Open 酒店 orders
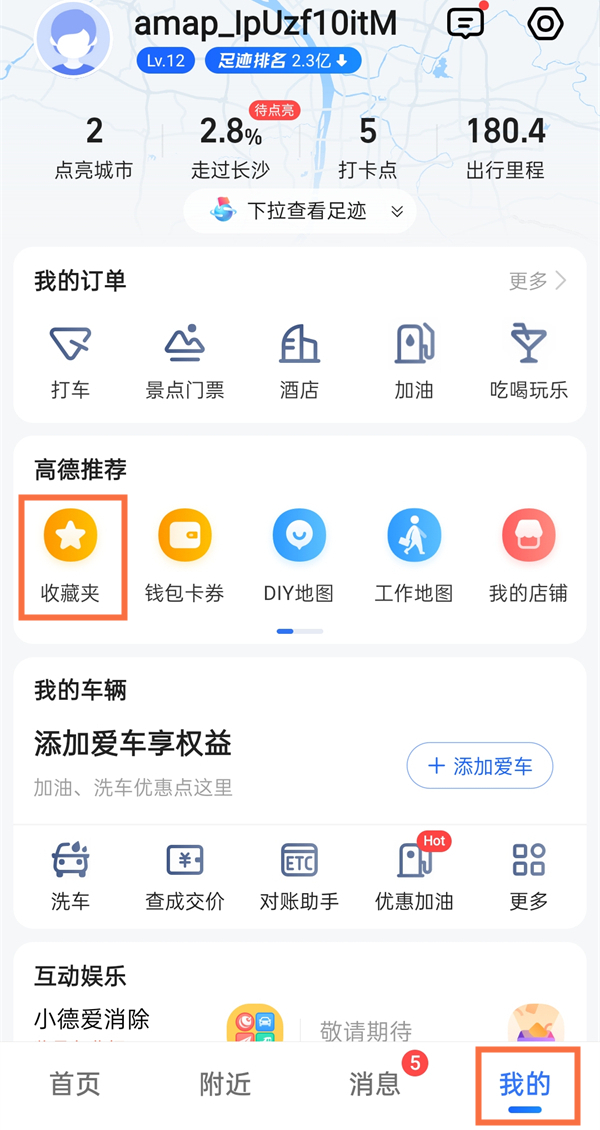The image size is (600, 1130). click(299, 361)
